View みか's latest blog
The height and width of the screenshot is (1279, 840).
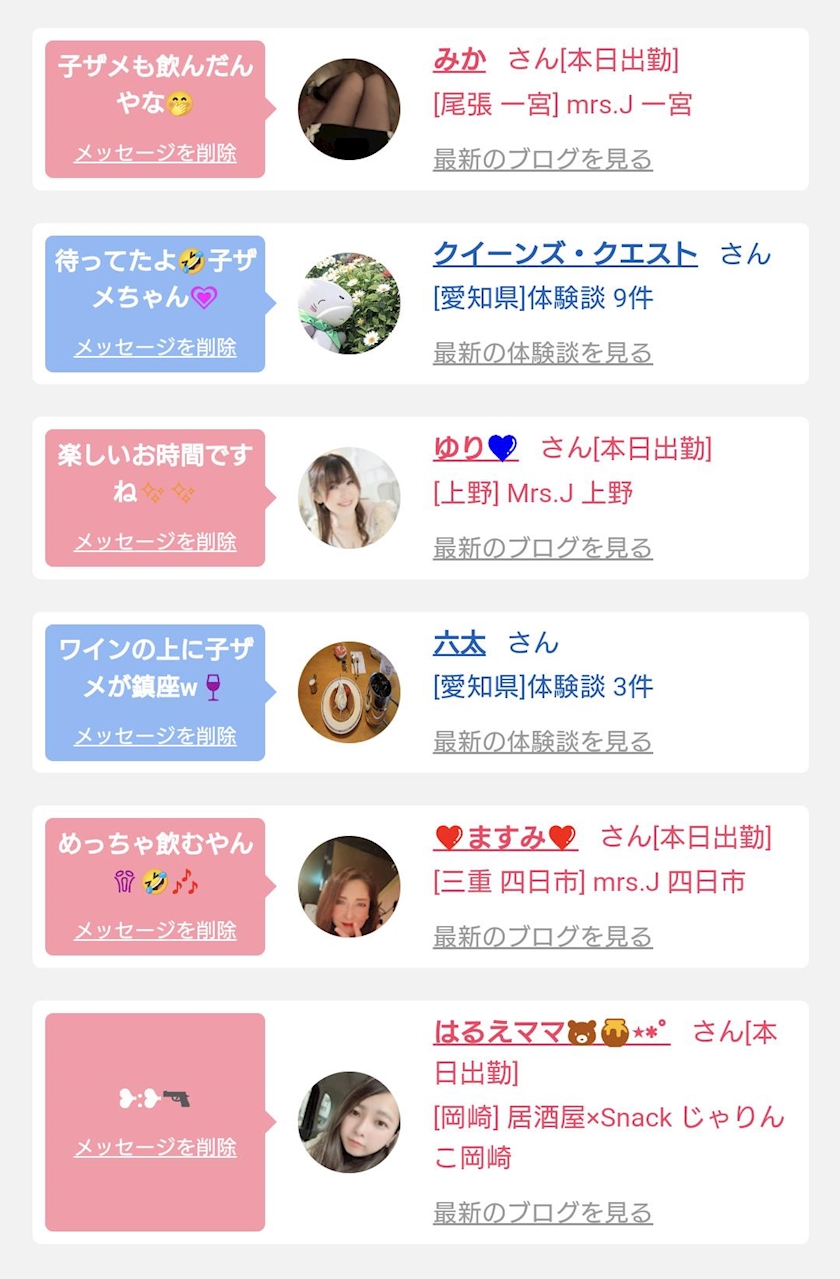[x=542, y=159]
